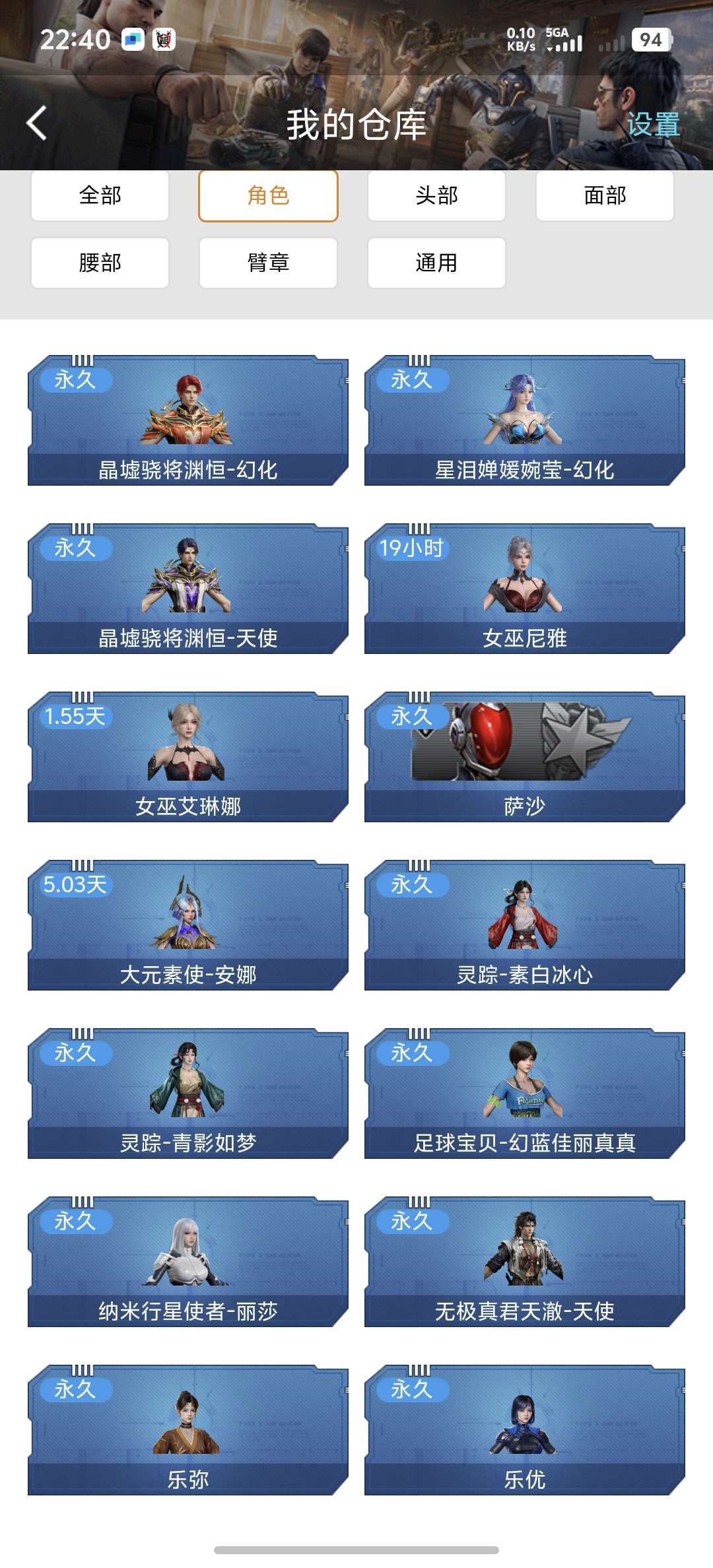Image resolution: width=713 pixels, height=1568 pixels.
Task: Open 设置 in the top right
Action: click(652, 124)
